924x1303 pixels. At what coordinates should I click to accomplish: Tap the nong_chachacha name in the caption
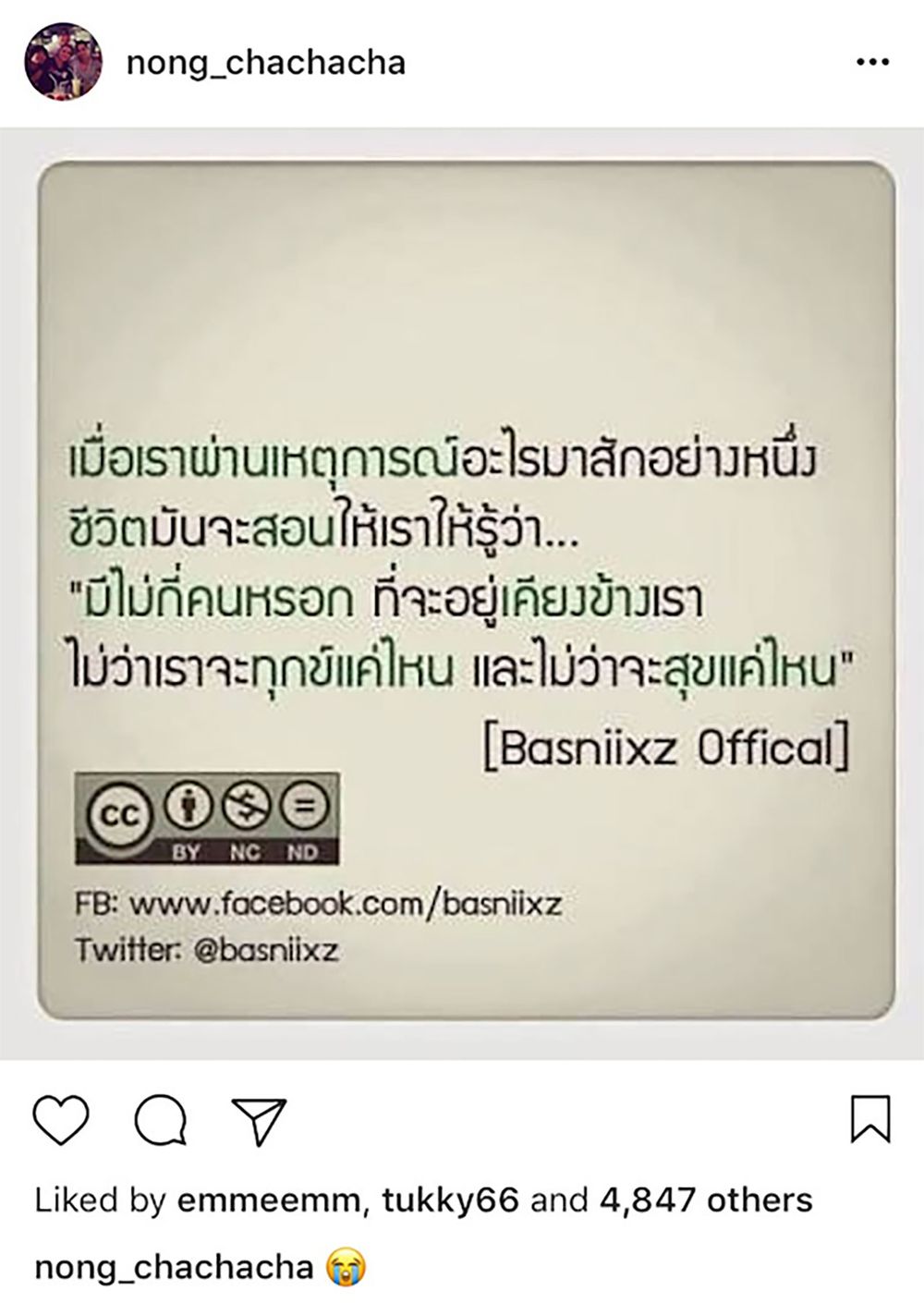pos(174,1266)
